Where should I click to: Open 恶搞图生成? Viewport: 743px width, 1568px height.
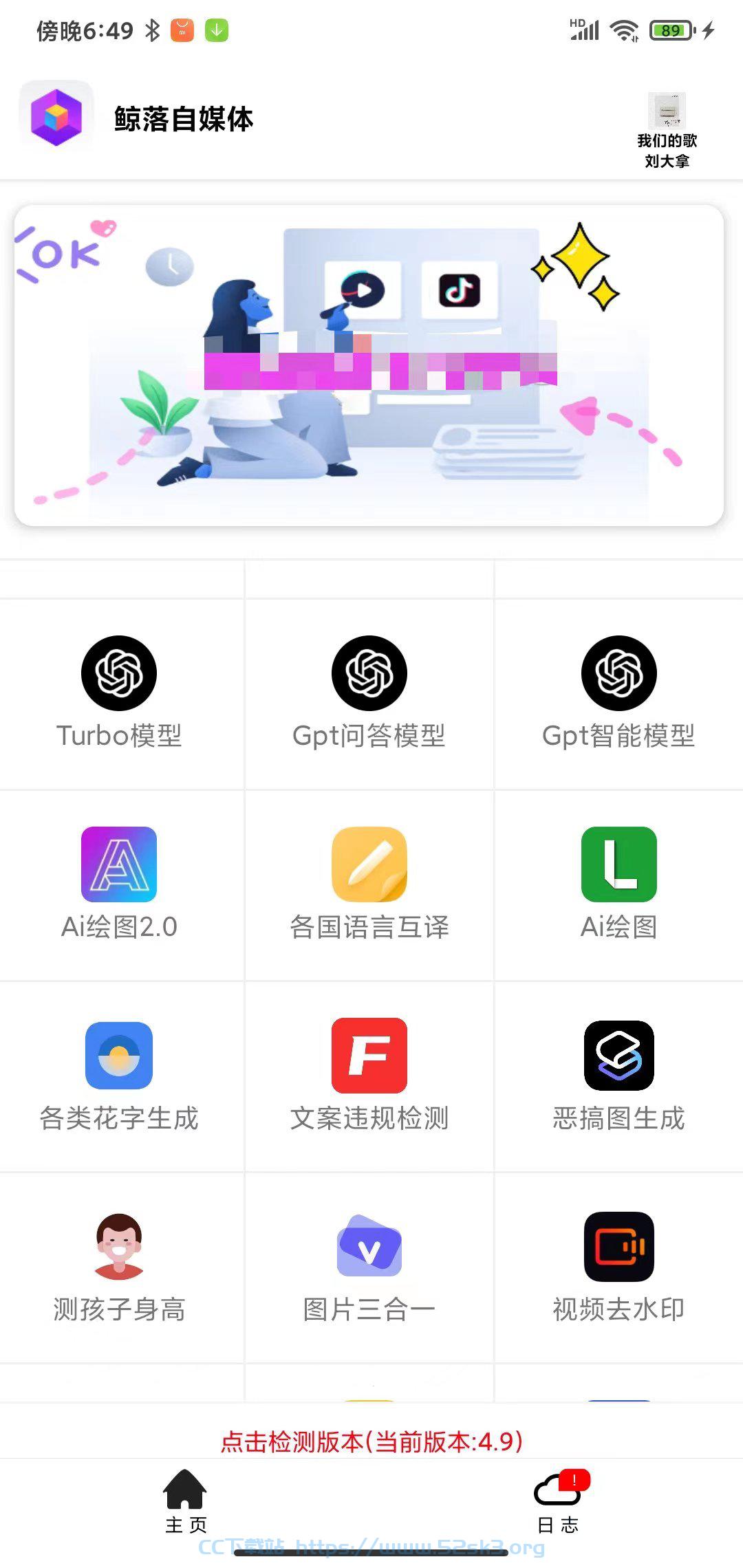click(619, 1076)
